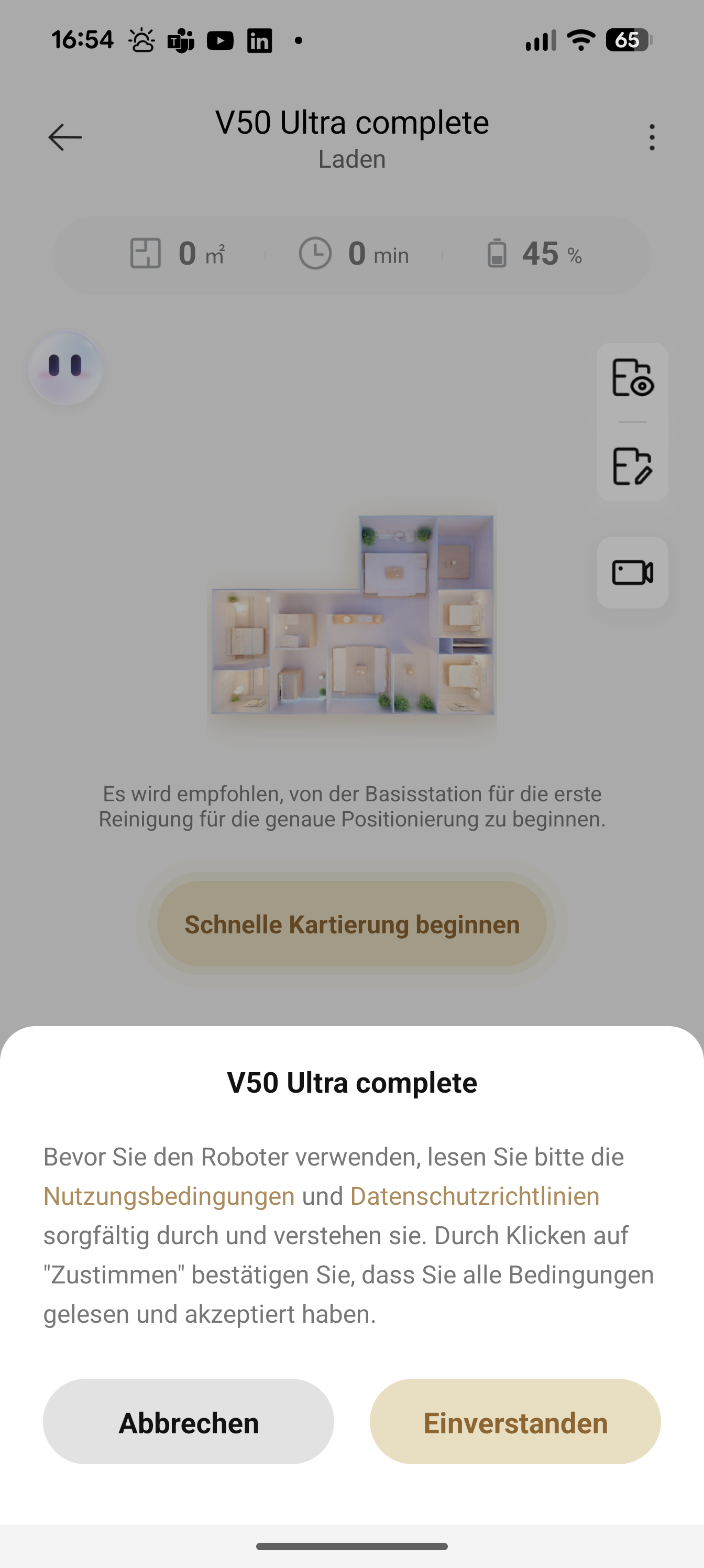Open the map edit pencil icon
Viewport: 704px width, 1568px height.
(x=632, y=466)
